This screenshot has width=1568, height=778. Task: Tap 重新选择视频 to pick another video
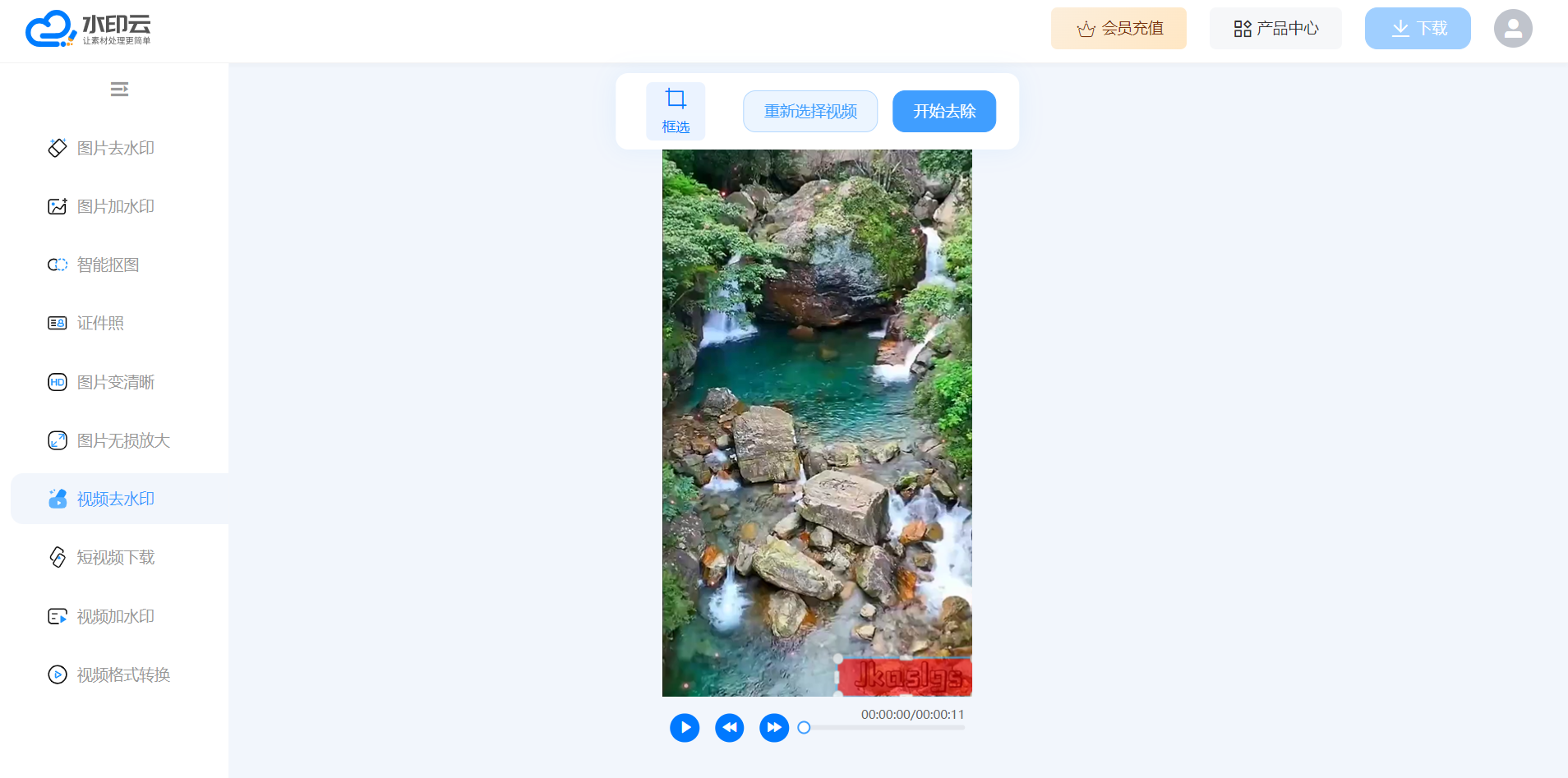[810, 111]
